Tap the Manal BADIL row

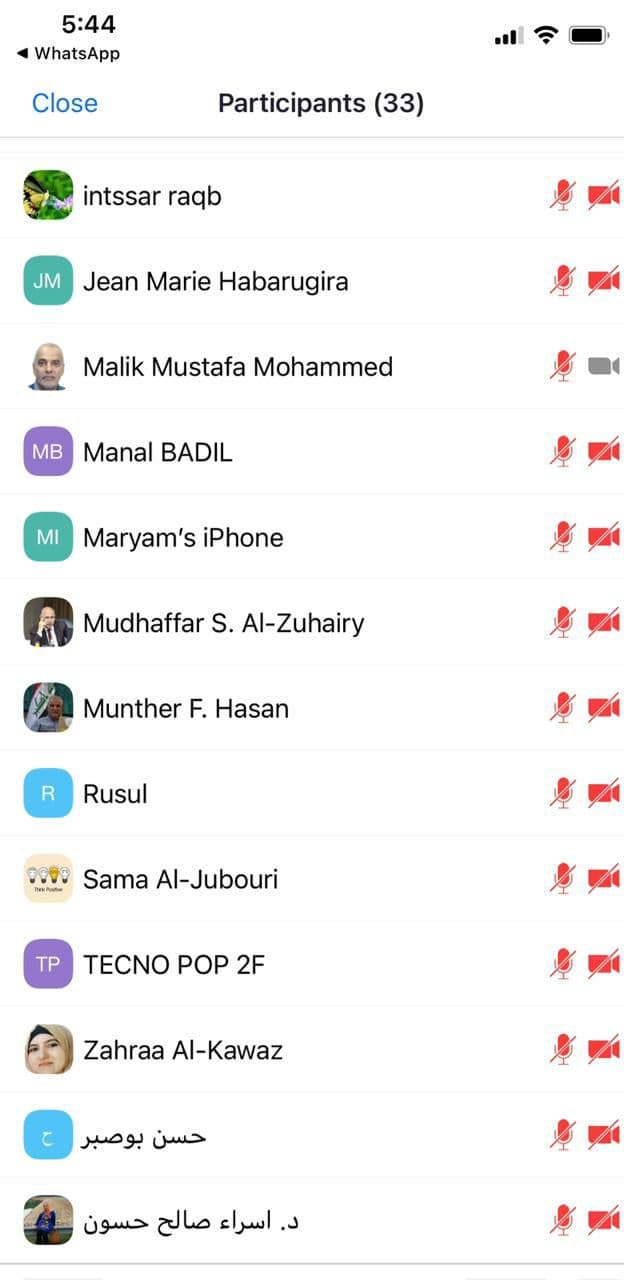pos(157,452)
